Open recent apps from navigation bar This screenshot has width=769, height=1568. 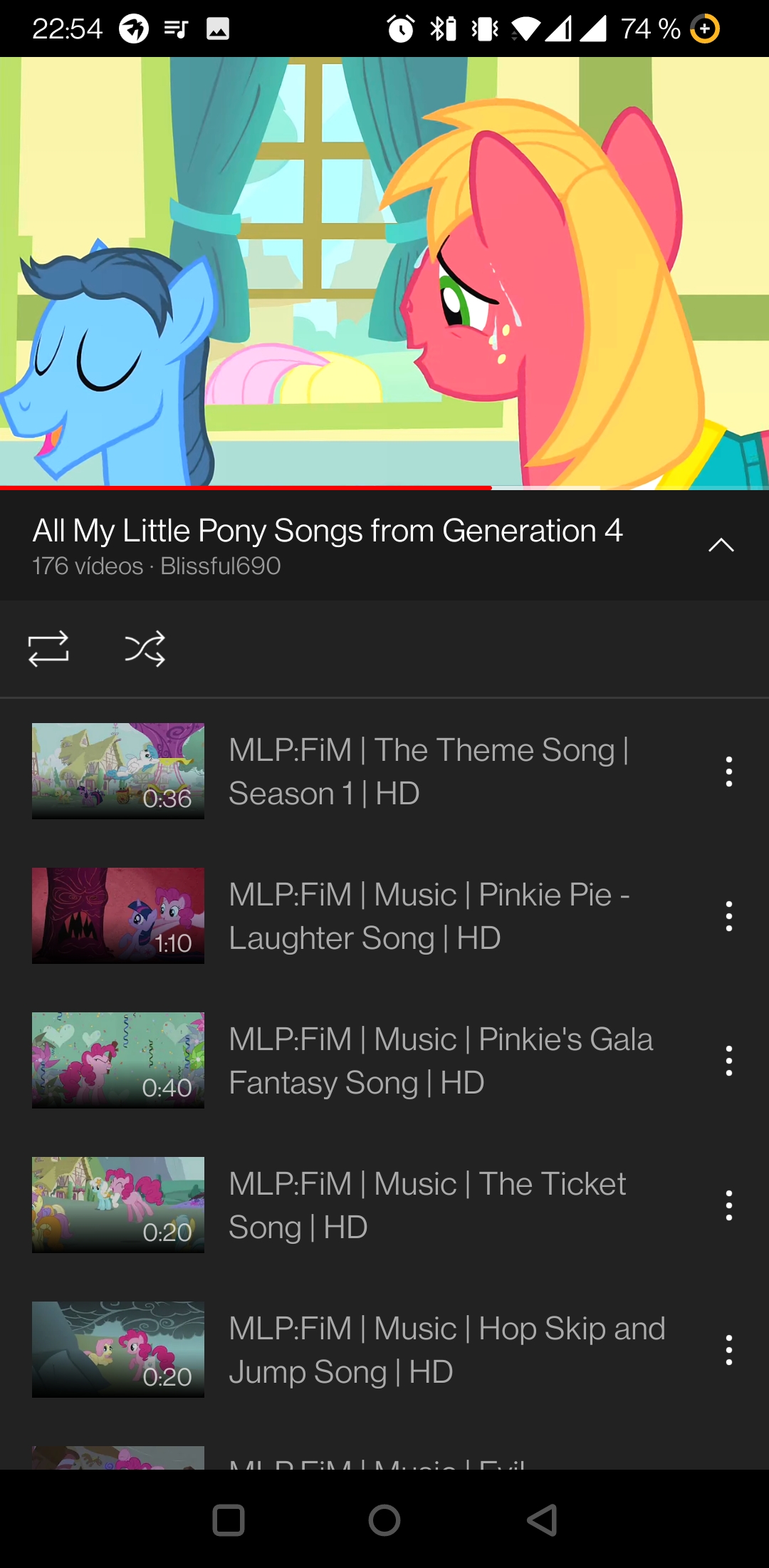(x=229, y=1520)
